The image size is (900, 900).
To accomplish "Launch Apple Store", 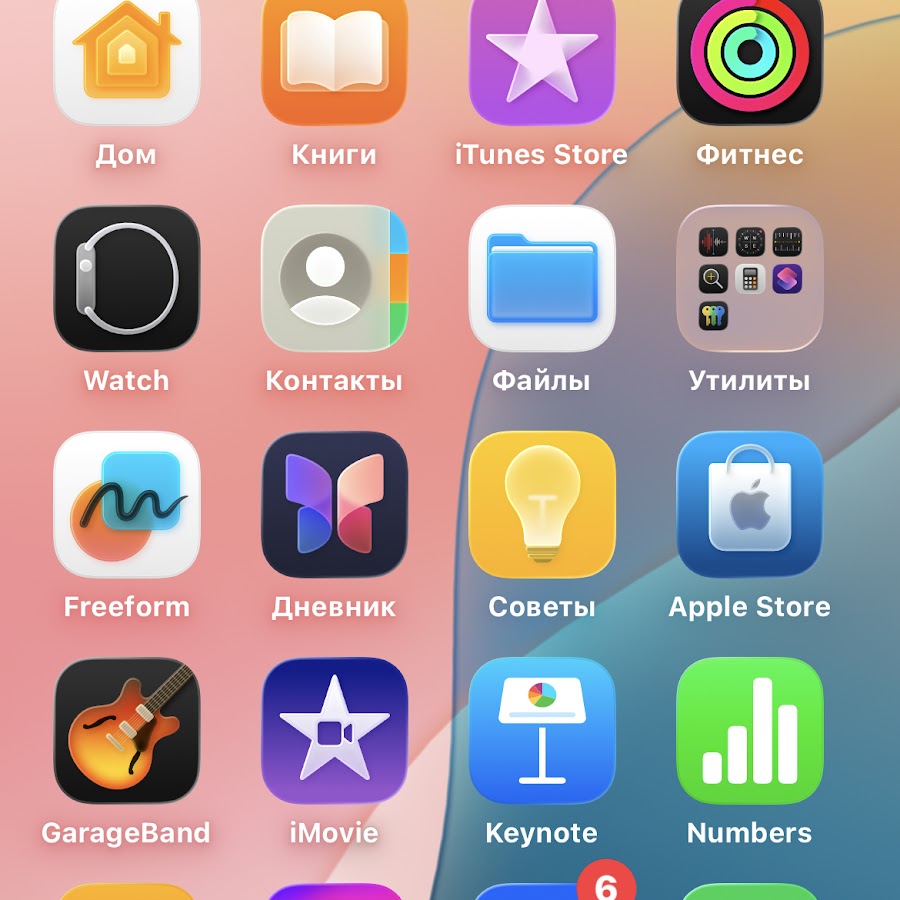I will point(750,505).
